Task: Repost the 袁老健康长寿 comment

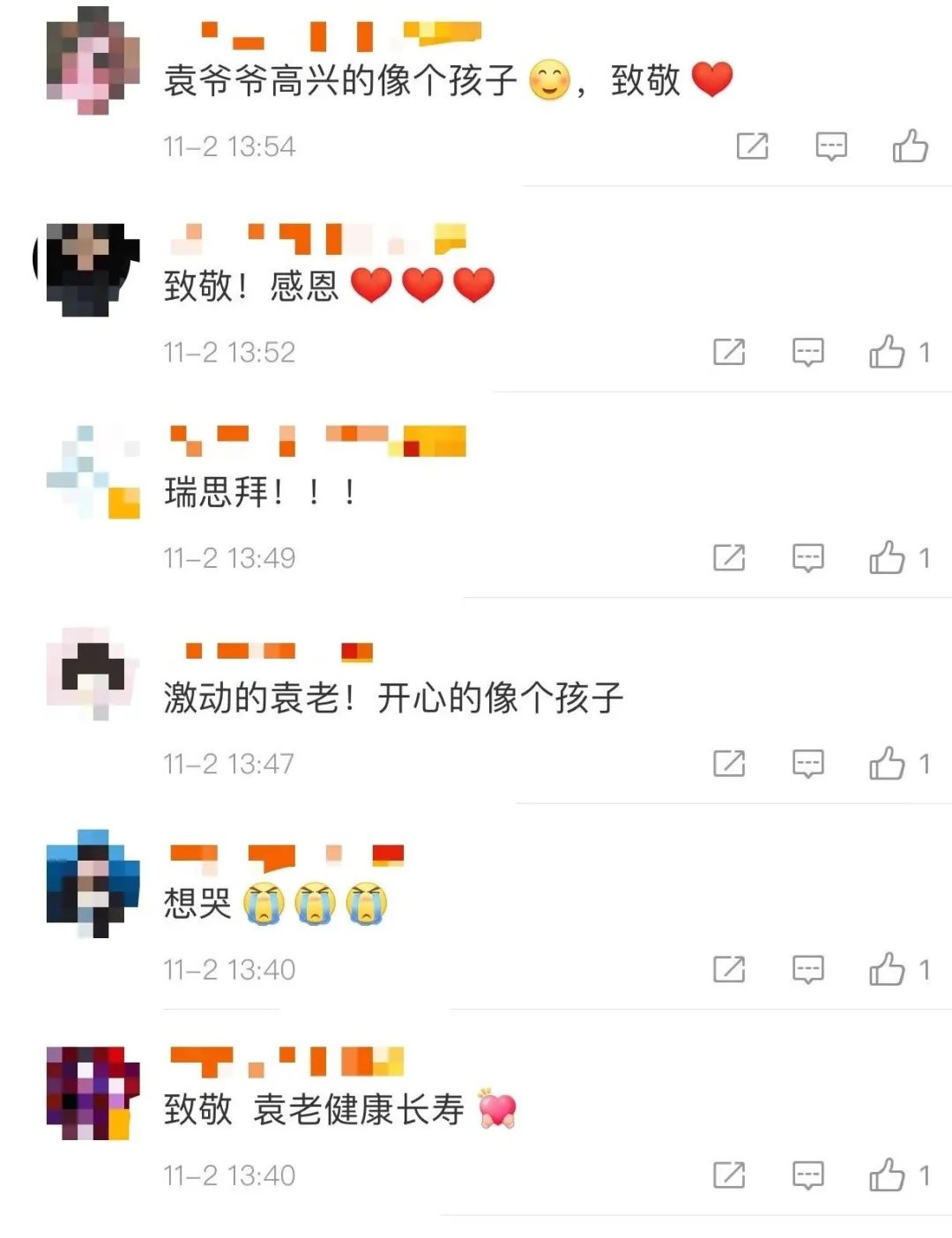Action: (x=729, y=1175)
